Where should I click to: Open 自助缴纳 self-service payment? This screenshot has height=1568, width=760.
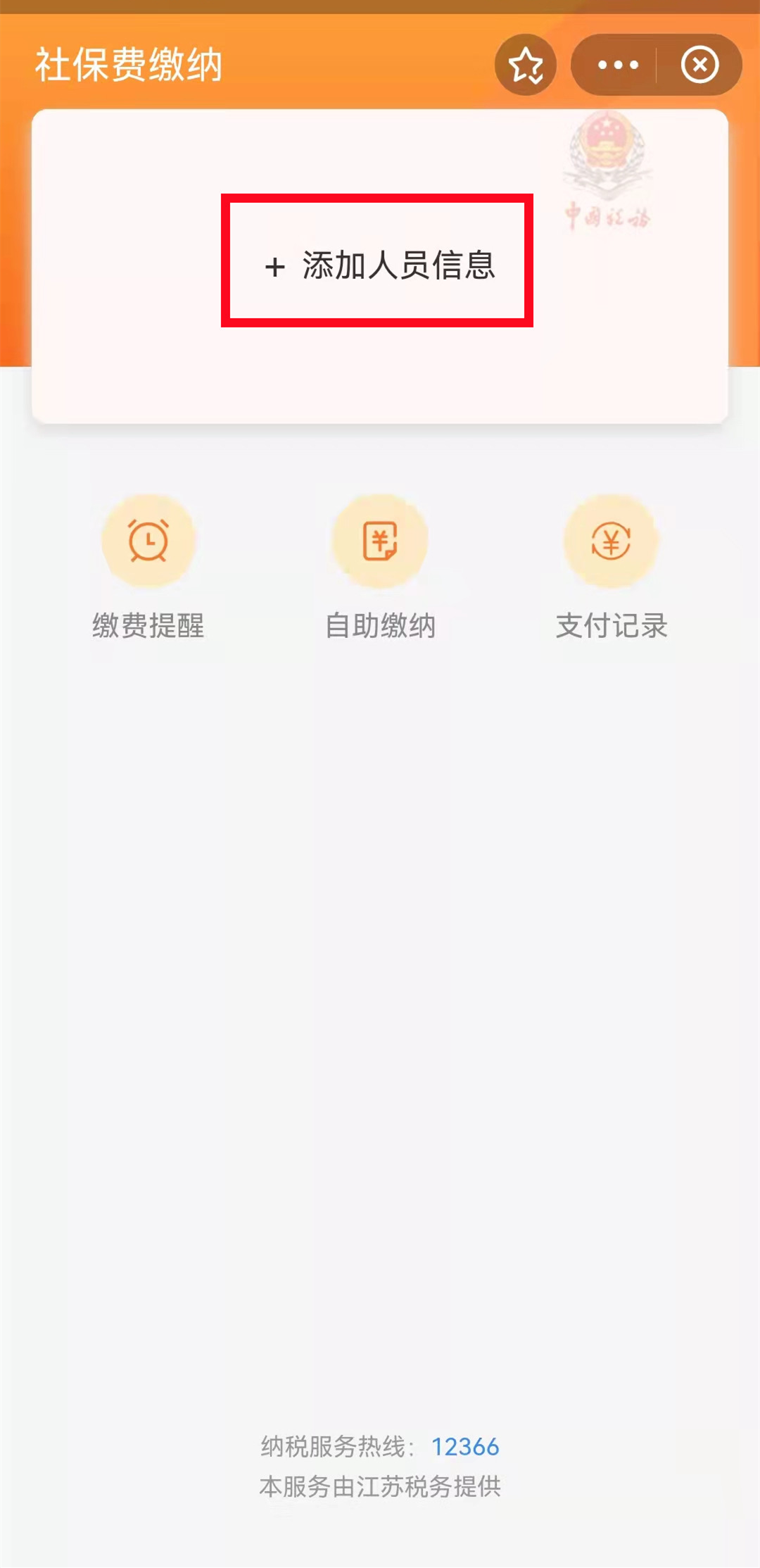380,567
